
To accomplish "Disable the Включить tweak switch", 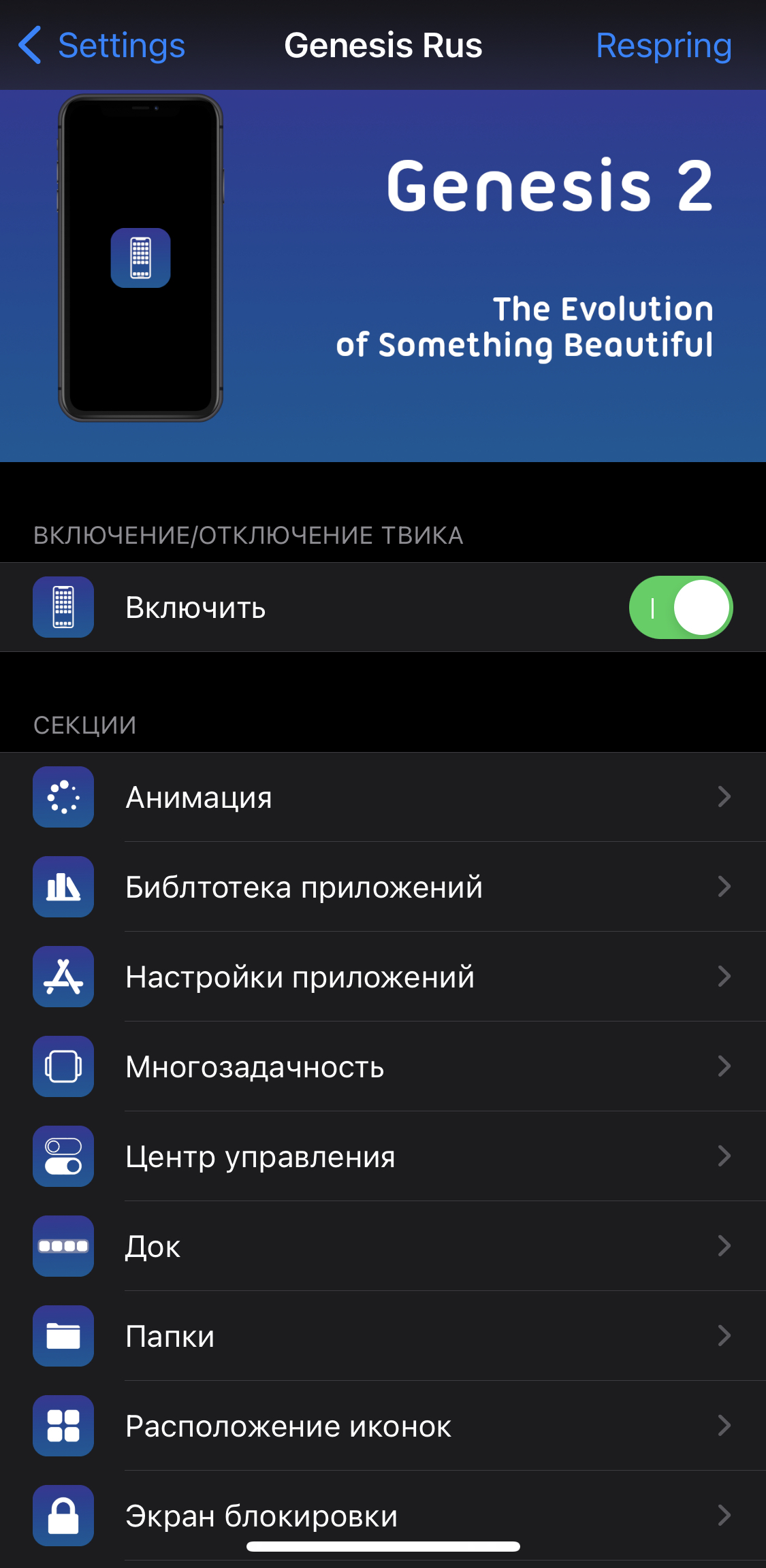I will [x=680, y=608].
